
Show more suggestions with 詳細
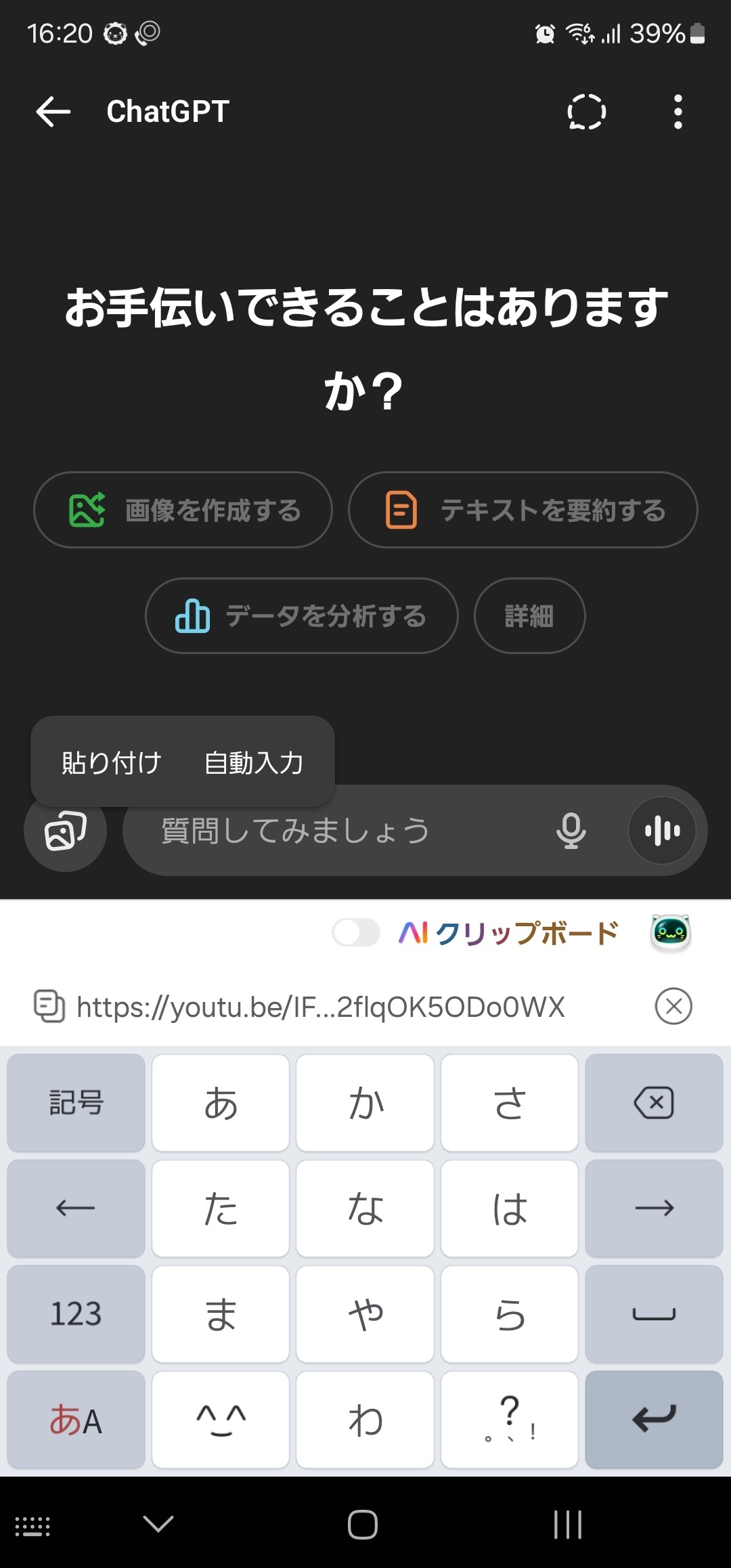pos(529,615)
